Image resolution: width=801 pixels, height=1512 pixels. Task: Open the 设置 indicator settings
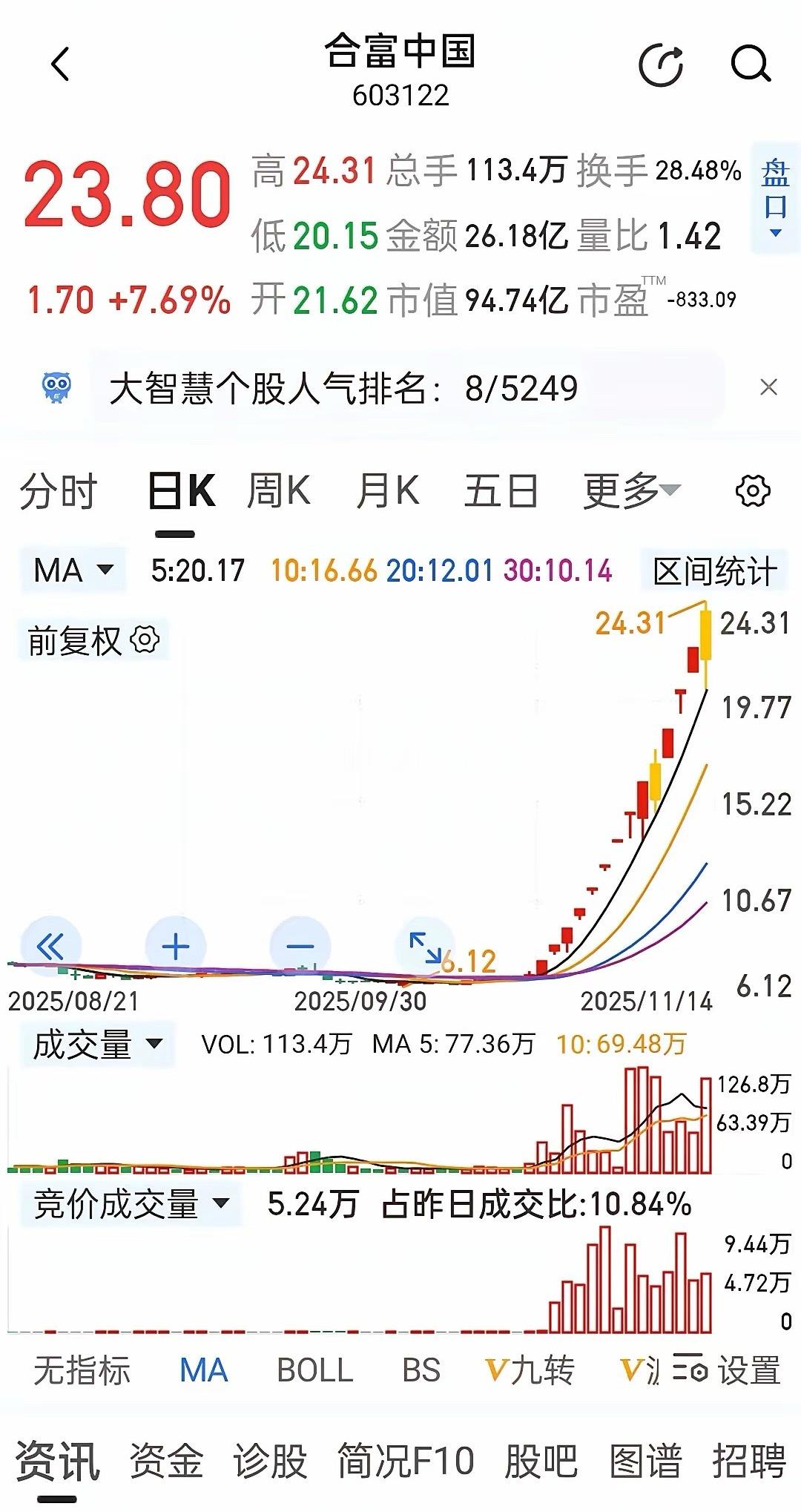(x=727, y=1370)
